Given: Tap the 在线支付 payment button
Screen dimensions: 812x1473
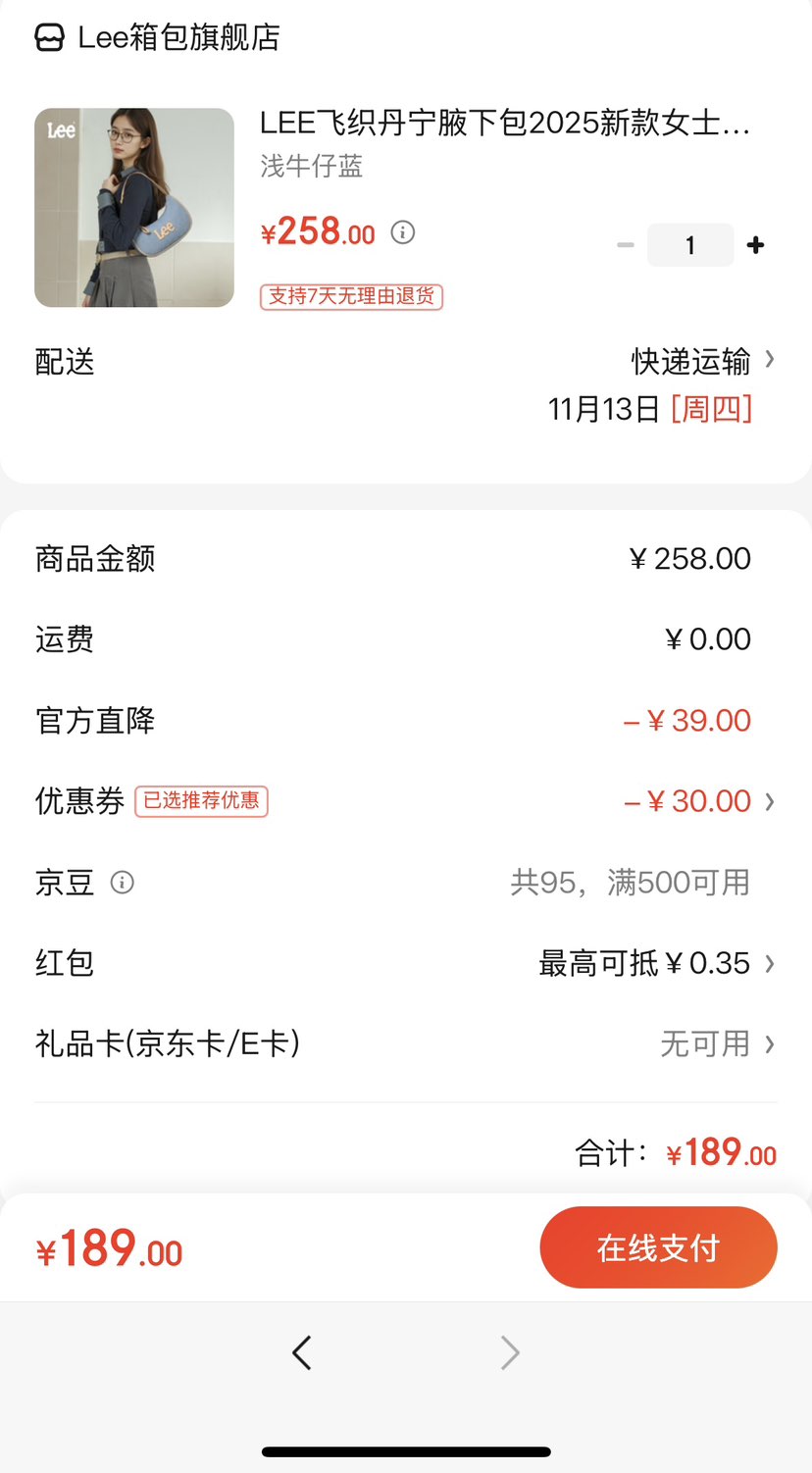Looking at the screenshot, I should tap(658, 1246).
